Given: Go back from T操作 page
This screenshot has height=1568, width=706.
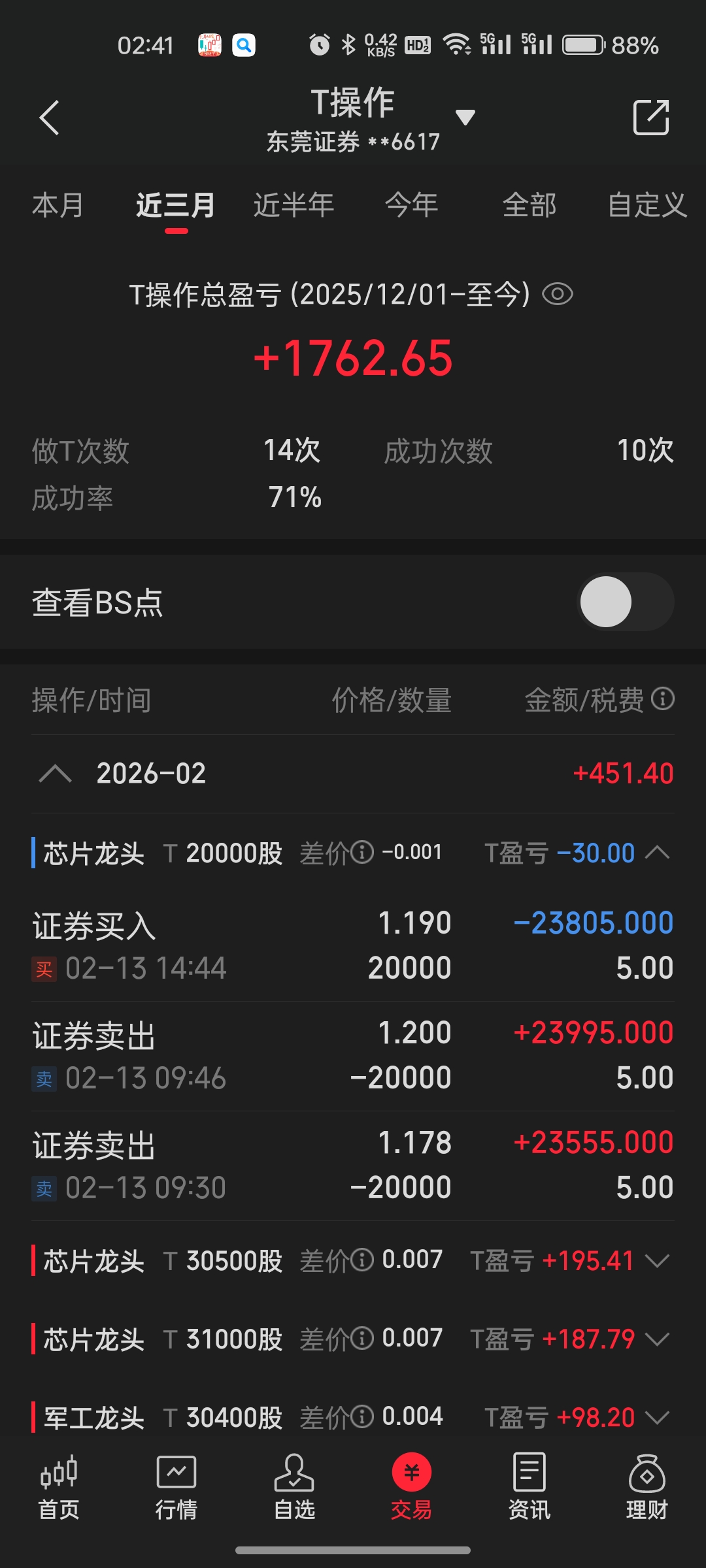Looking at the screenshot, I should tap(50, 118).
